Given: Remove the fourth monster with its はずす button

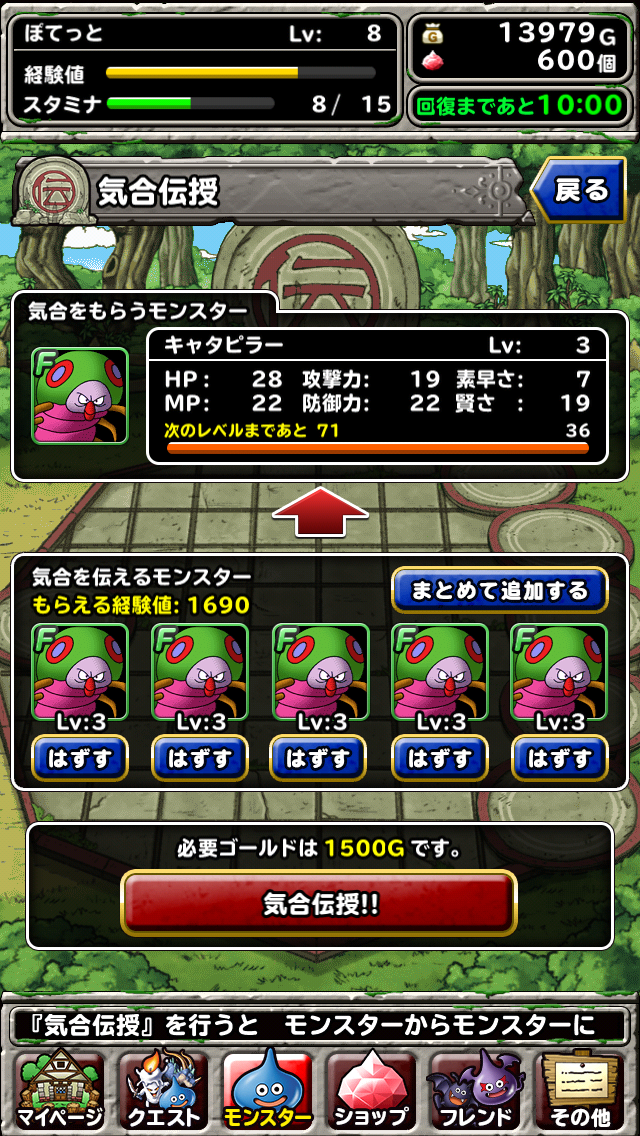Looking at the screenshot, I should click(x=440, y=758).
